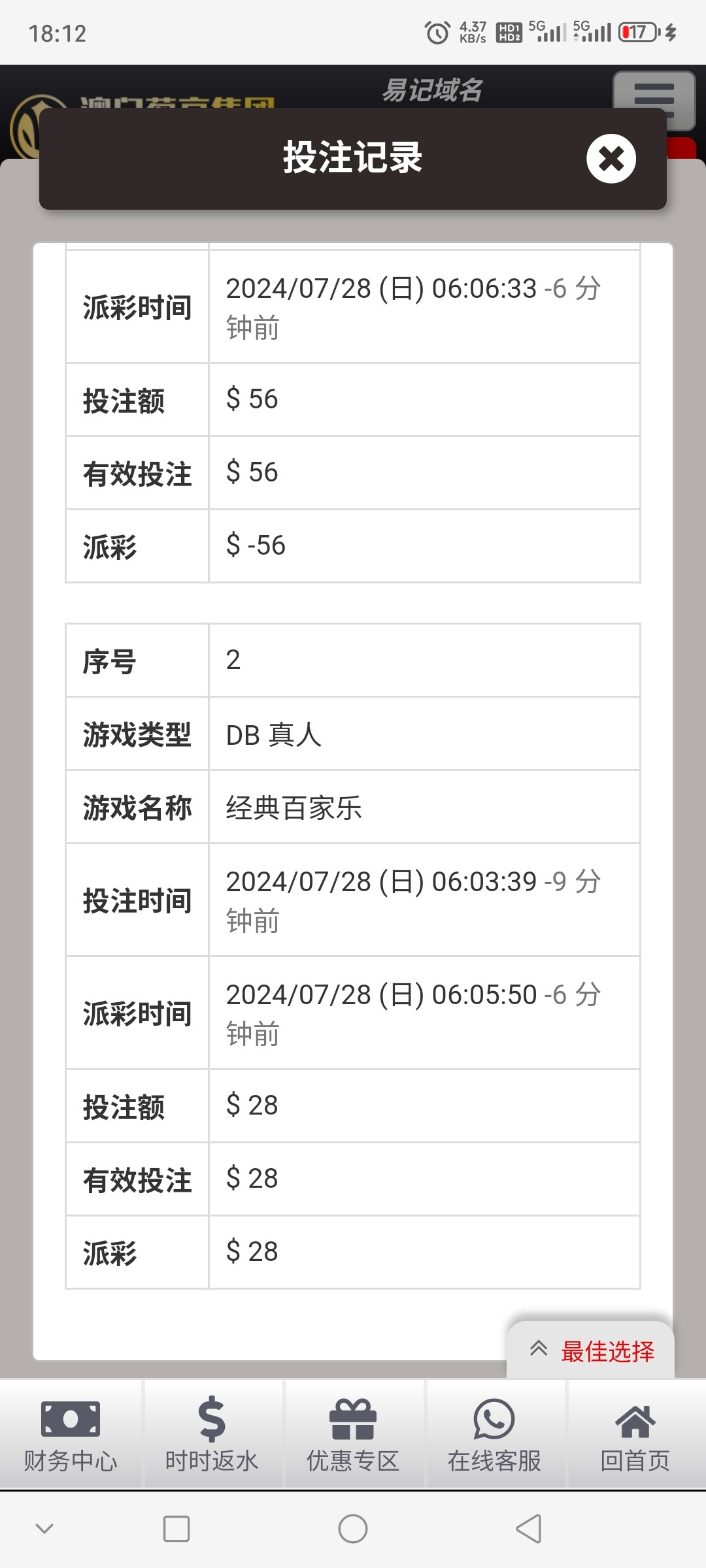Screen dimensions: 706x1568
Task: Expand the 最佳选择 panel
Action: (591, 1351)
